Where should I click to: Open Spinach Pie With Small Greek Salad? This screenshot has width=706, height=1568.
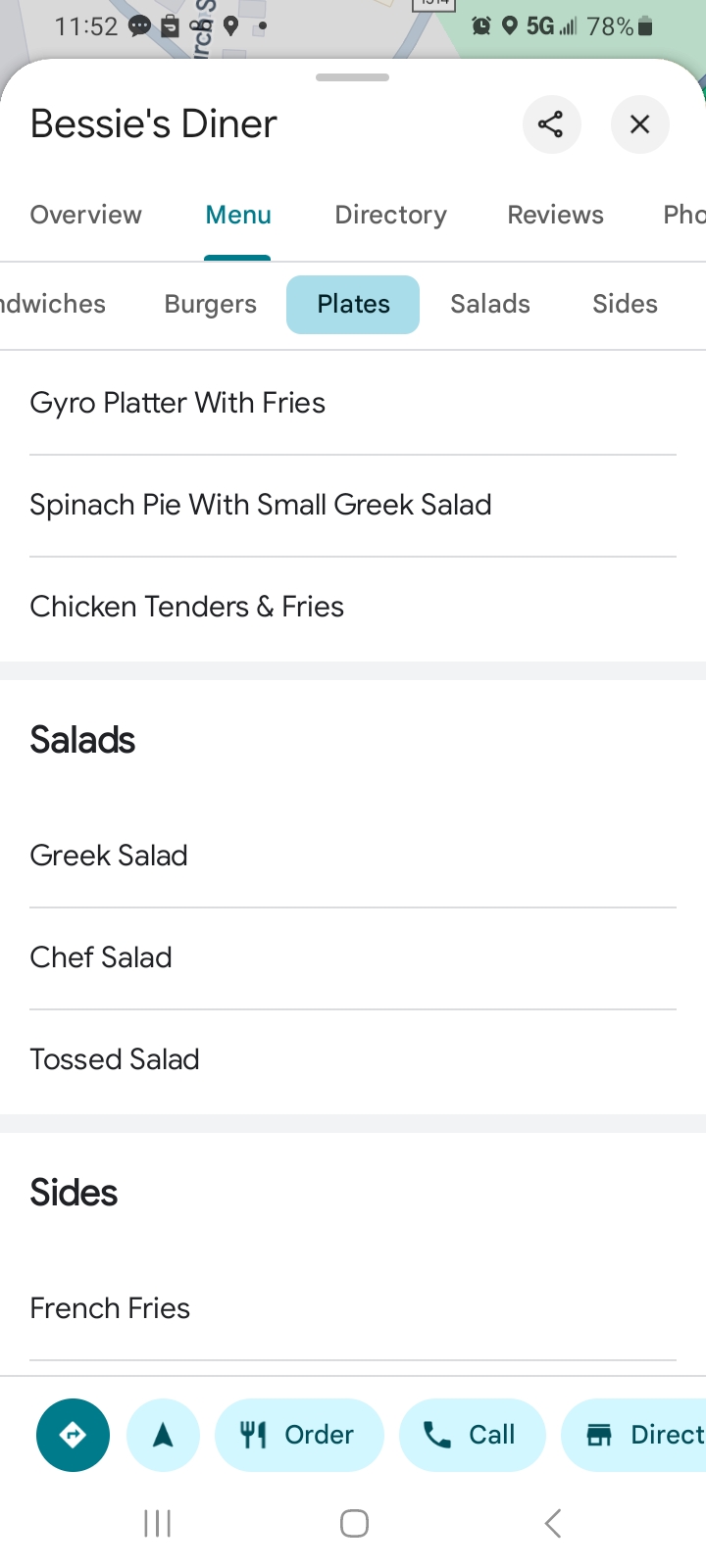(x=261, y=505)
